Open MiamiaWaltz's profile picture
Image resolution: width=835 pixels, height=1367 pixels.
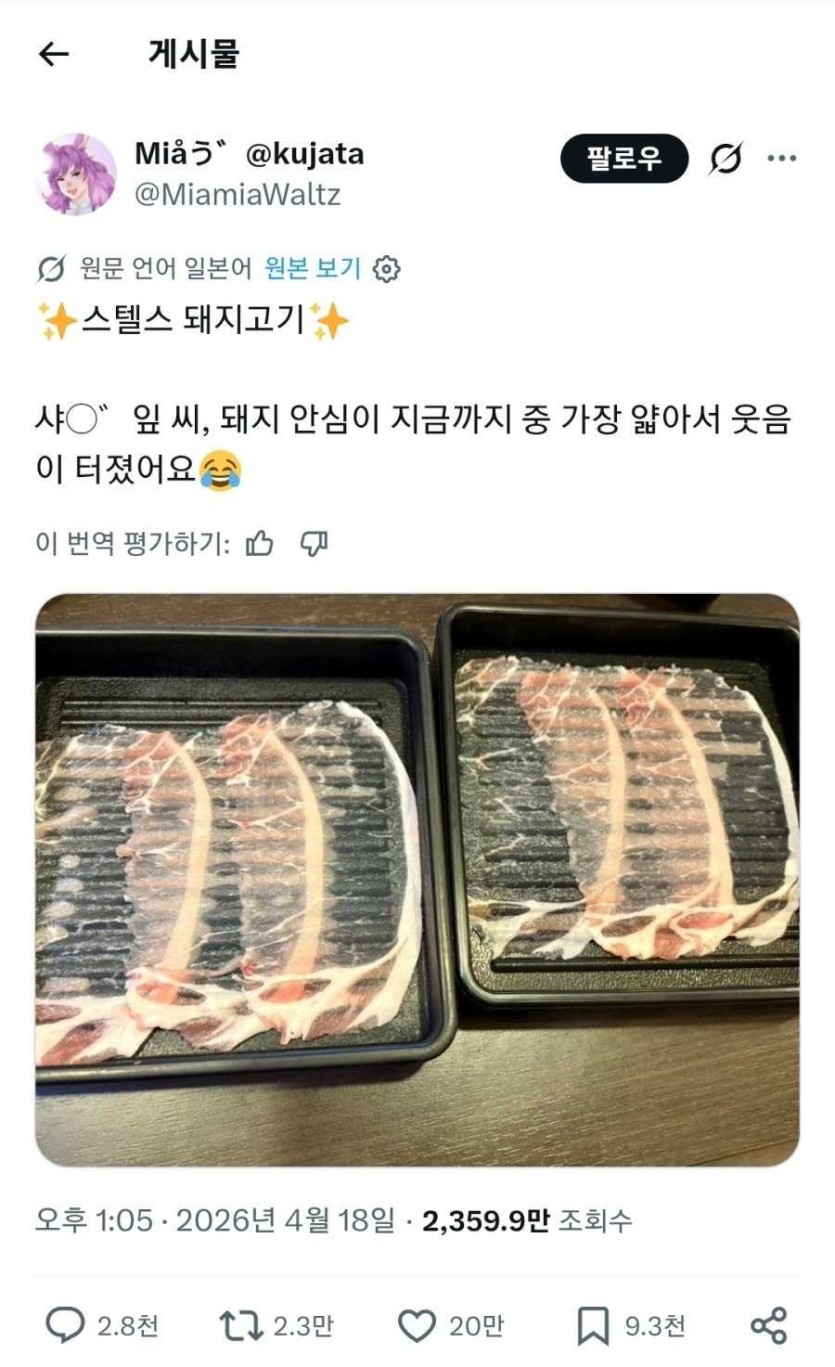(x=77, y=172)
